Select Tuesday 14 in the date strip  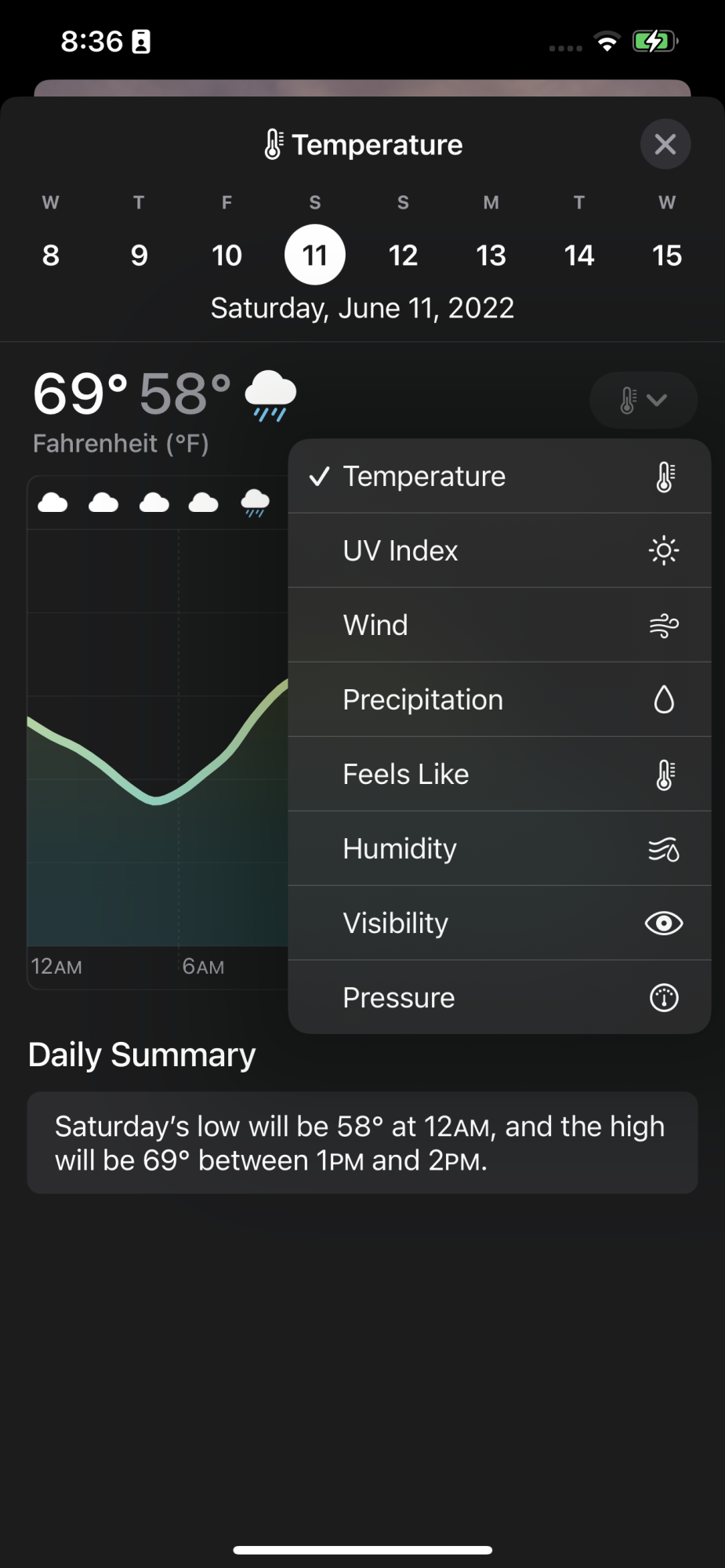579,255
